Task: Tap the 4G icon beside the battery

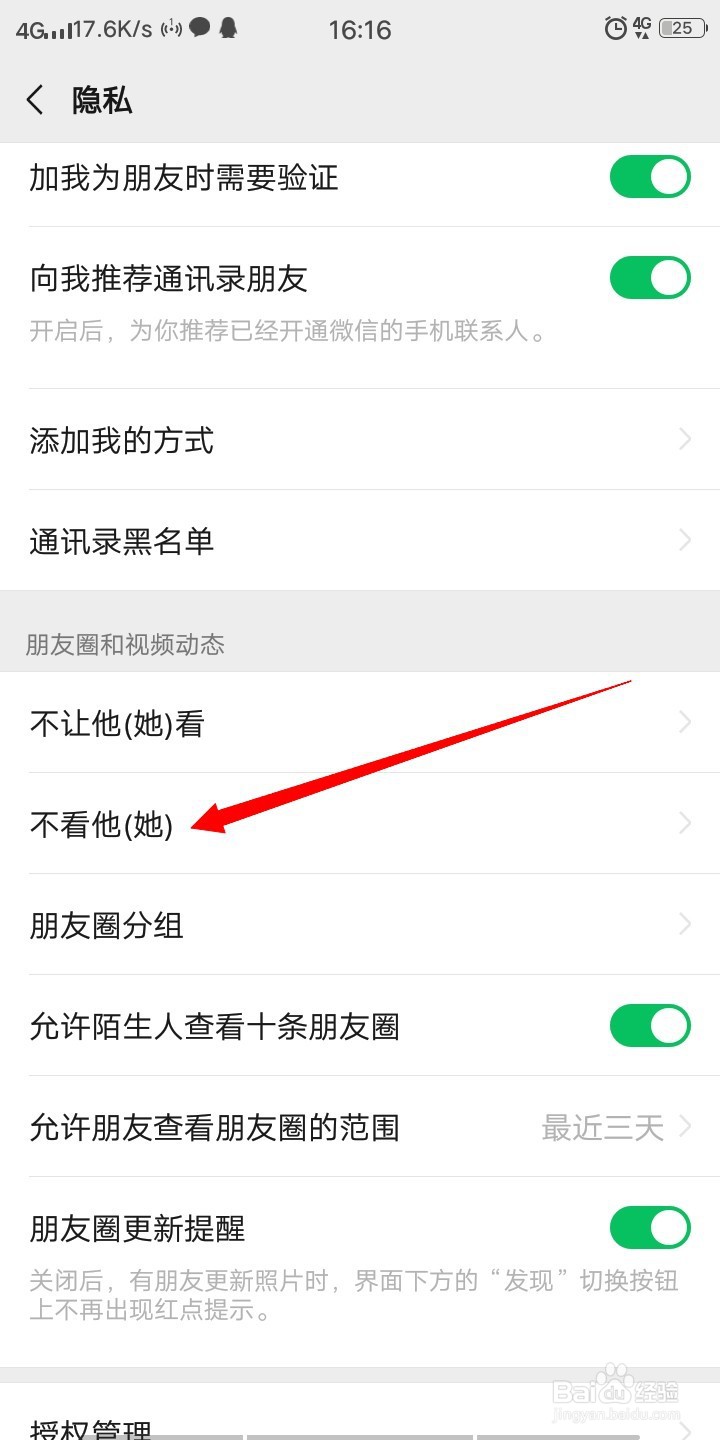Action: coord(642,28)
